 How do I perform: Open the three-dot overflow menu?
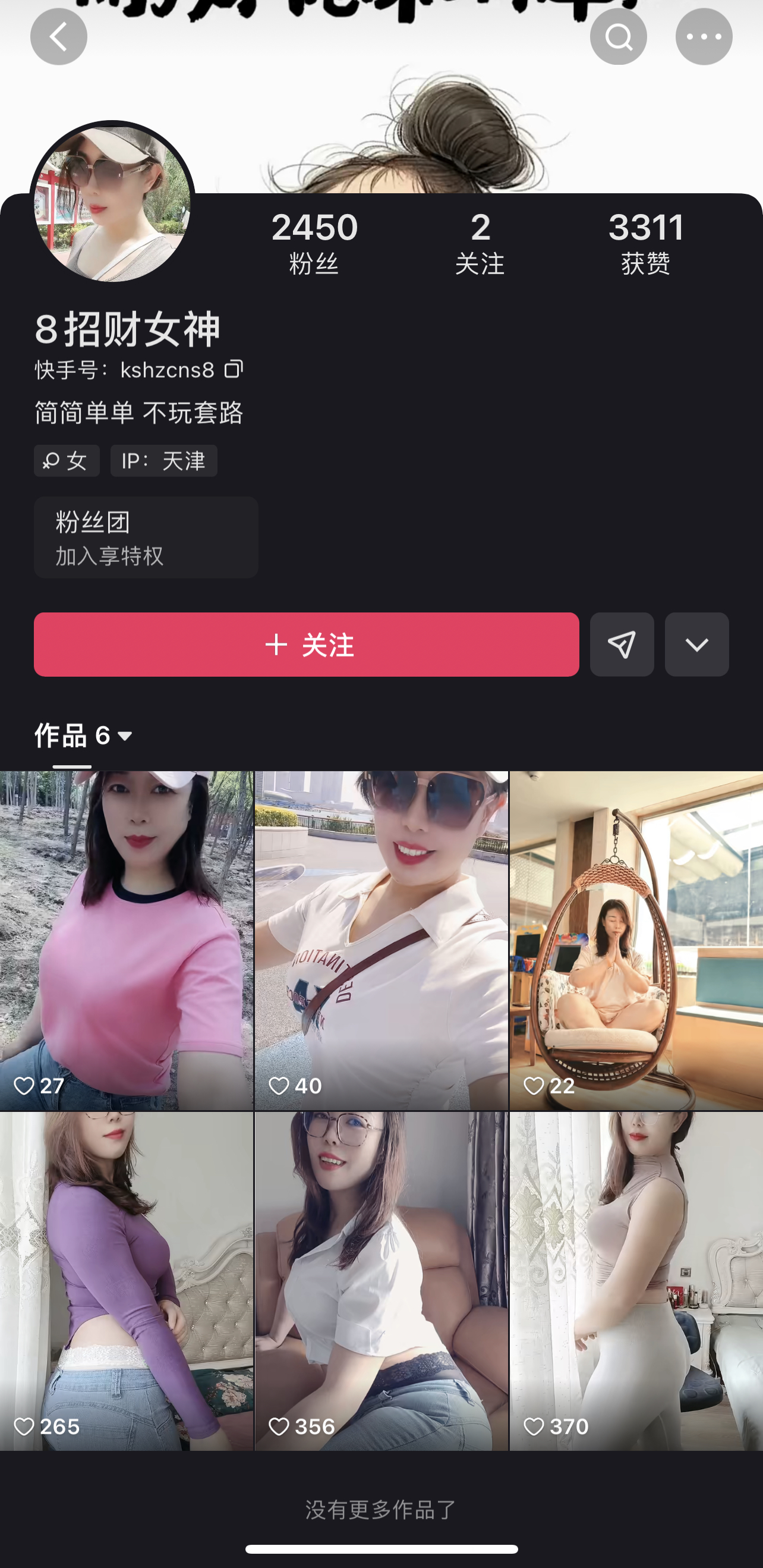pyautogui.click(x=704, y=36)
